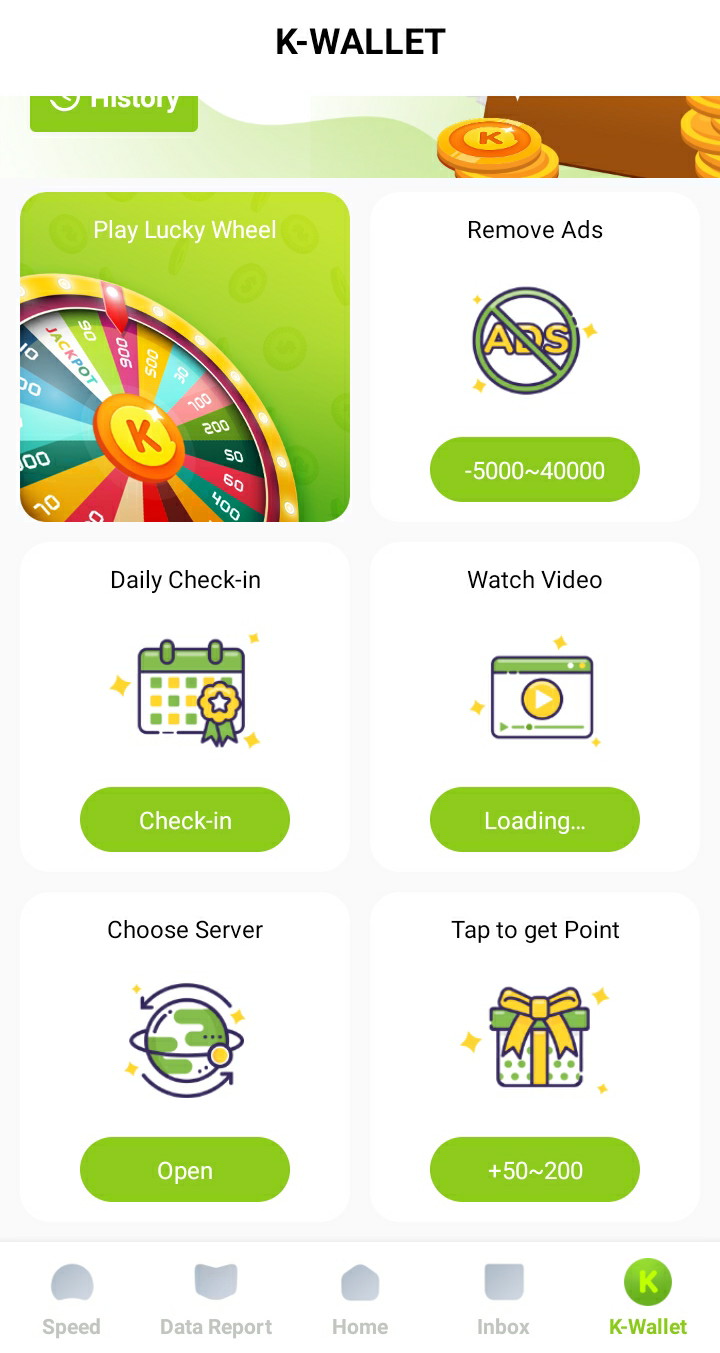Select the K-Wallet tab

[648, 1298]
